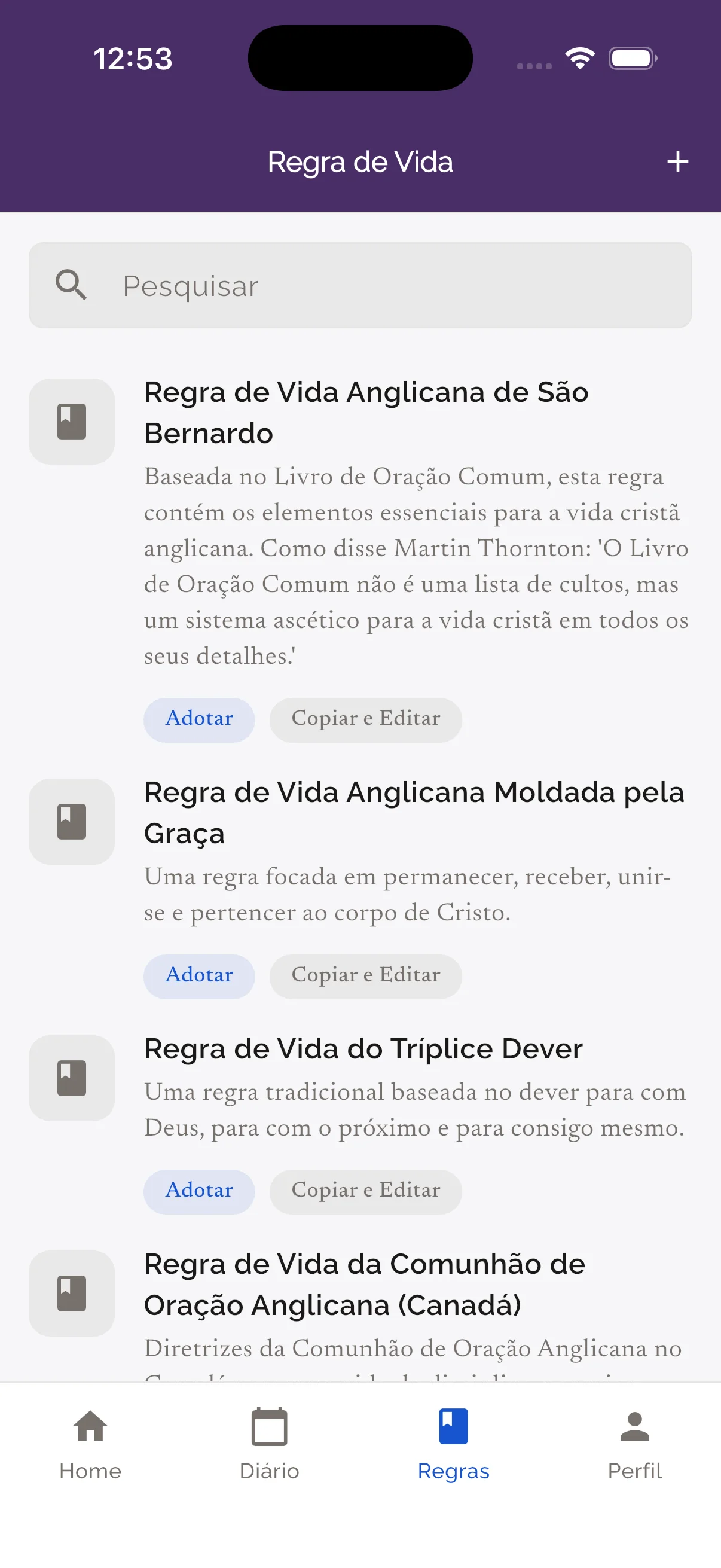Image resolution: width=721 pixels, height=1568 pixels.
Task: Tap the bookmark icon for Moldada pela Graça
Action: point(71,821)
